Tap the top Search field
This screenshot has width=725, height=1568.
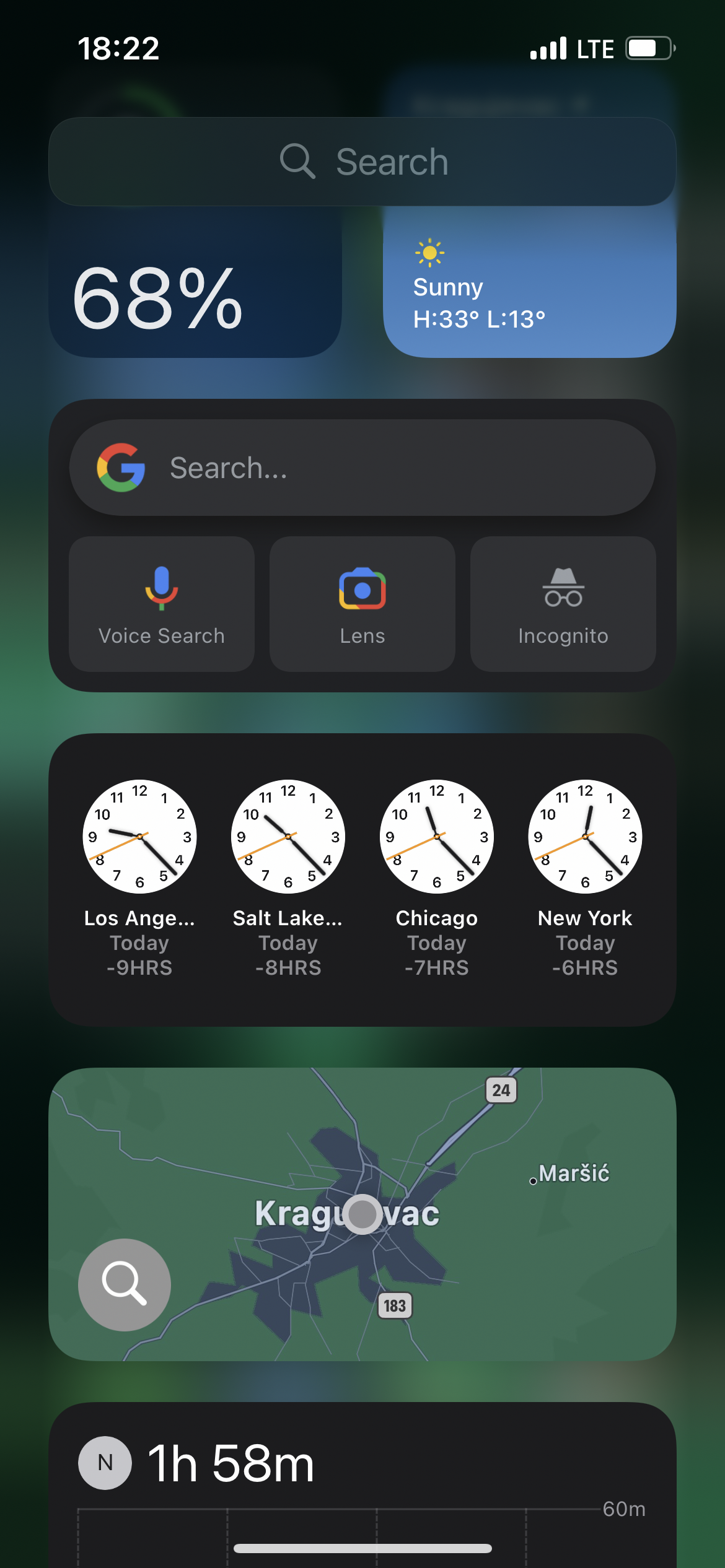tap(362, 162)
